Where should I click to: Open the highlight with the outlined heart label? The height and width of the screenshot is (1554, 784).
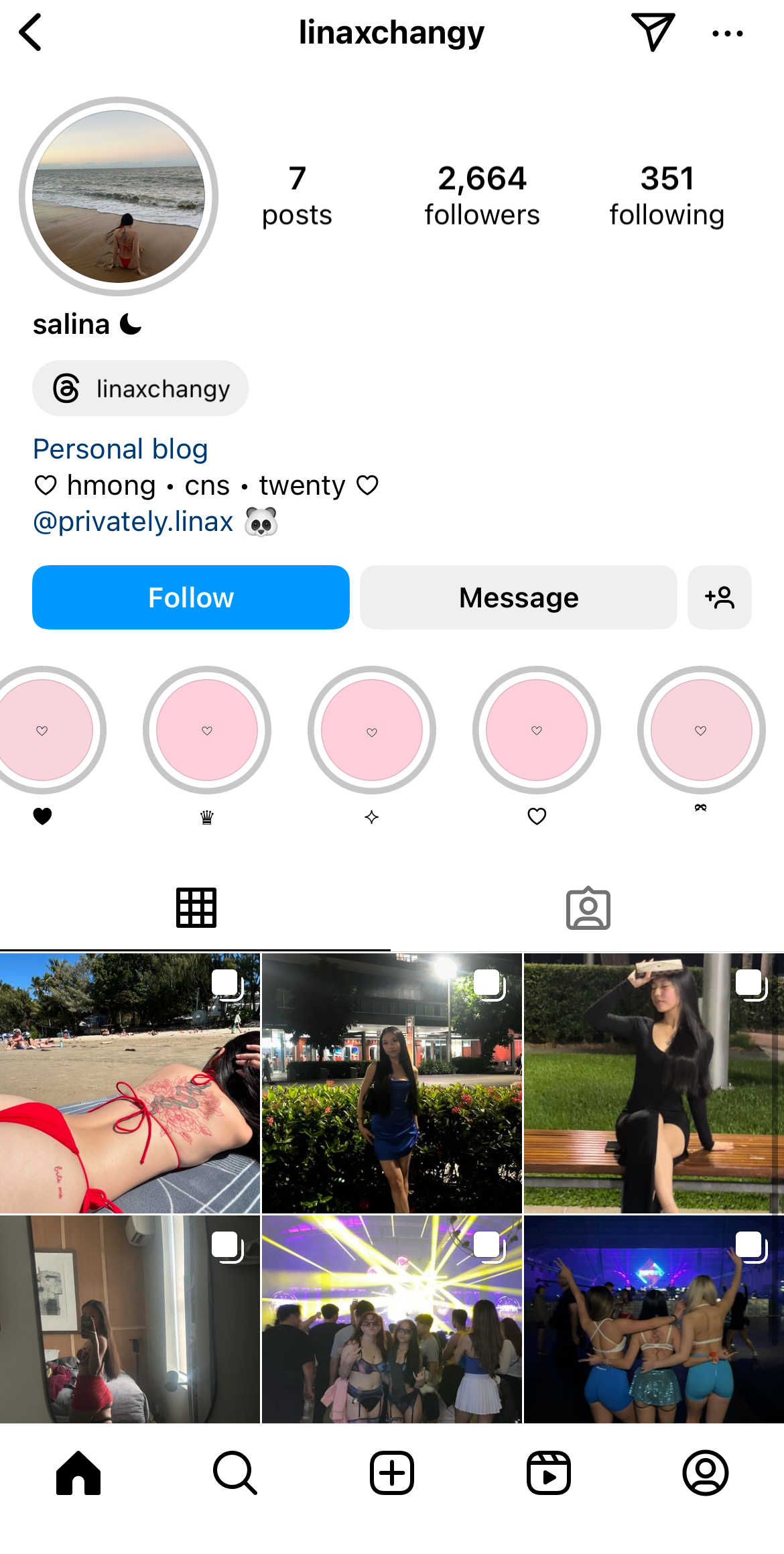[x=537, y=731]
